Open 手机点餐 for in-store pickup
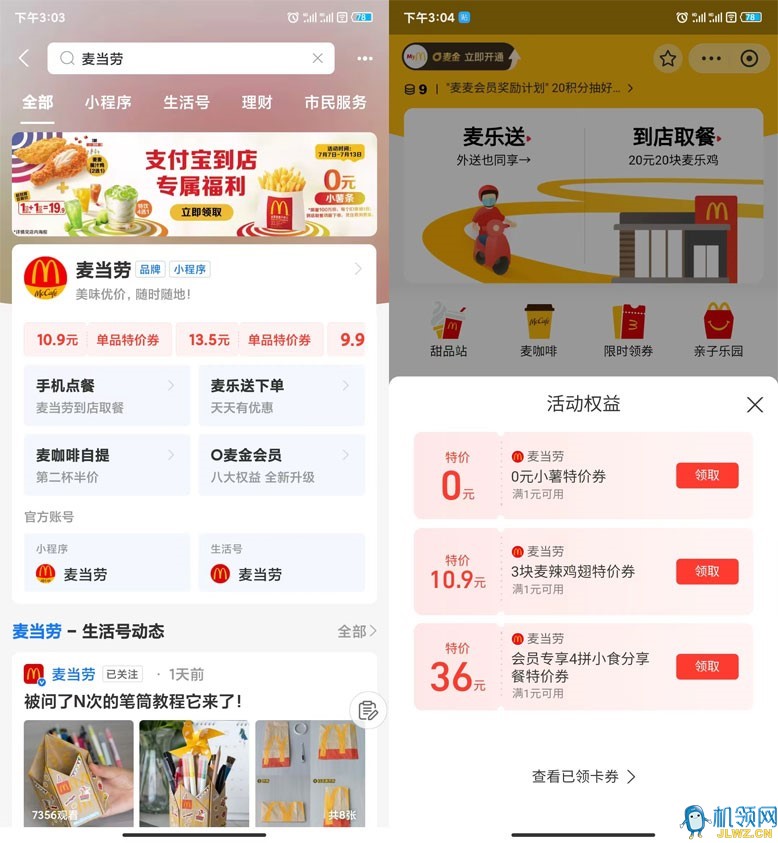The image size is (778, 843). tap(106, 395)
